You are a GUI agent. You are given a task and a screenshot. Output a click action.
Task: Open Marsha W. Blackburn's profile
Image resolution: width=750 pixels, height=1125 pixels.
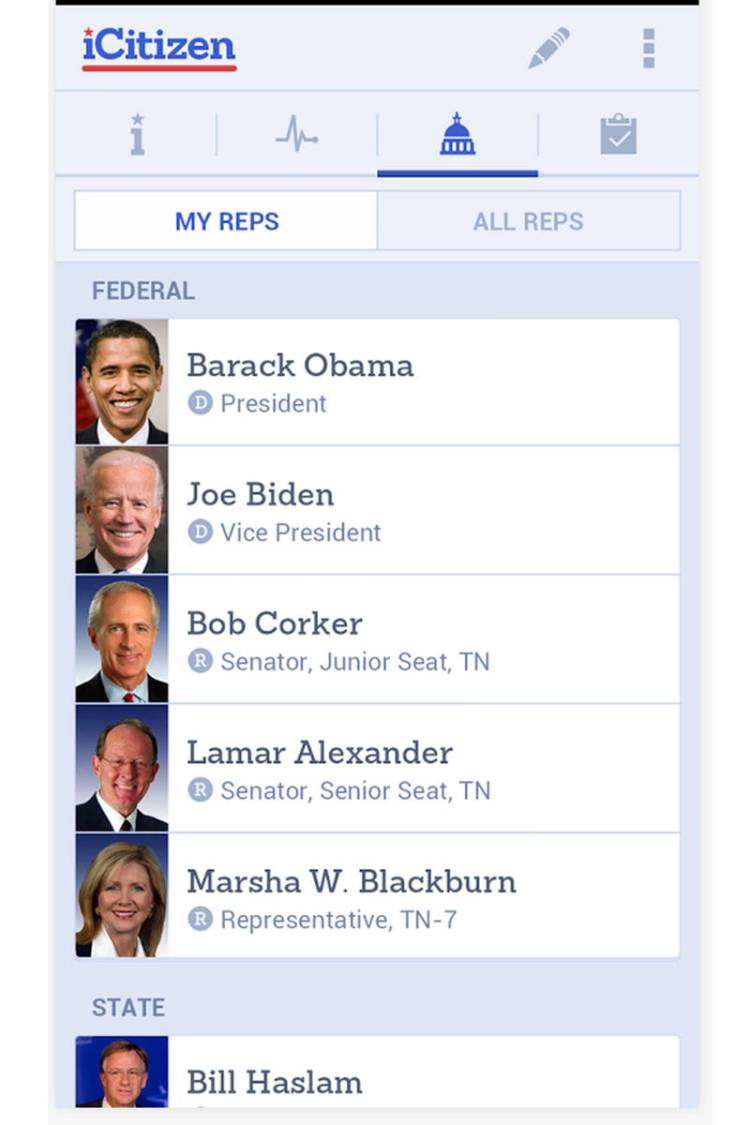pyautogui.click(x=377, y=897)
